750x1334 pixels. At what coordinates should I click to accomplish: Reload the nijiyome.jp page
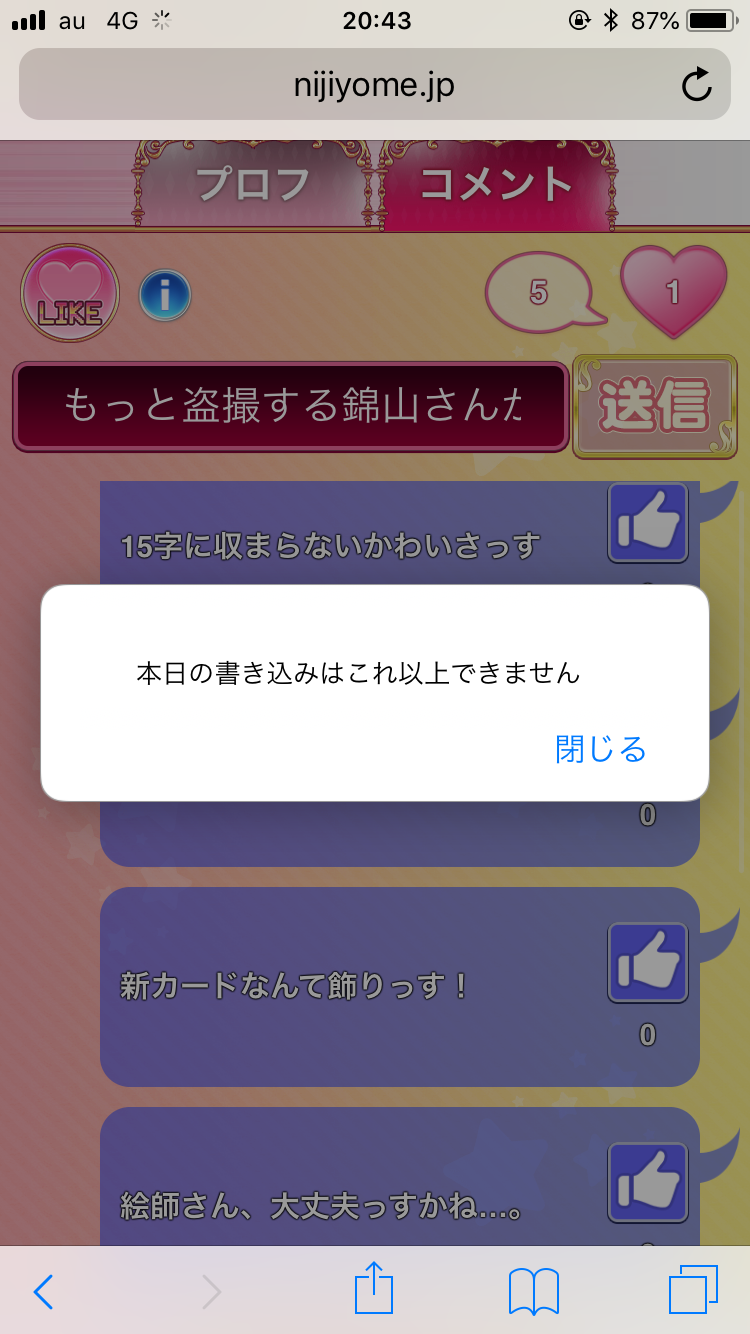[x=696, y=85]
